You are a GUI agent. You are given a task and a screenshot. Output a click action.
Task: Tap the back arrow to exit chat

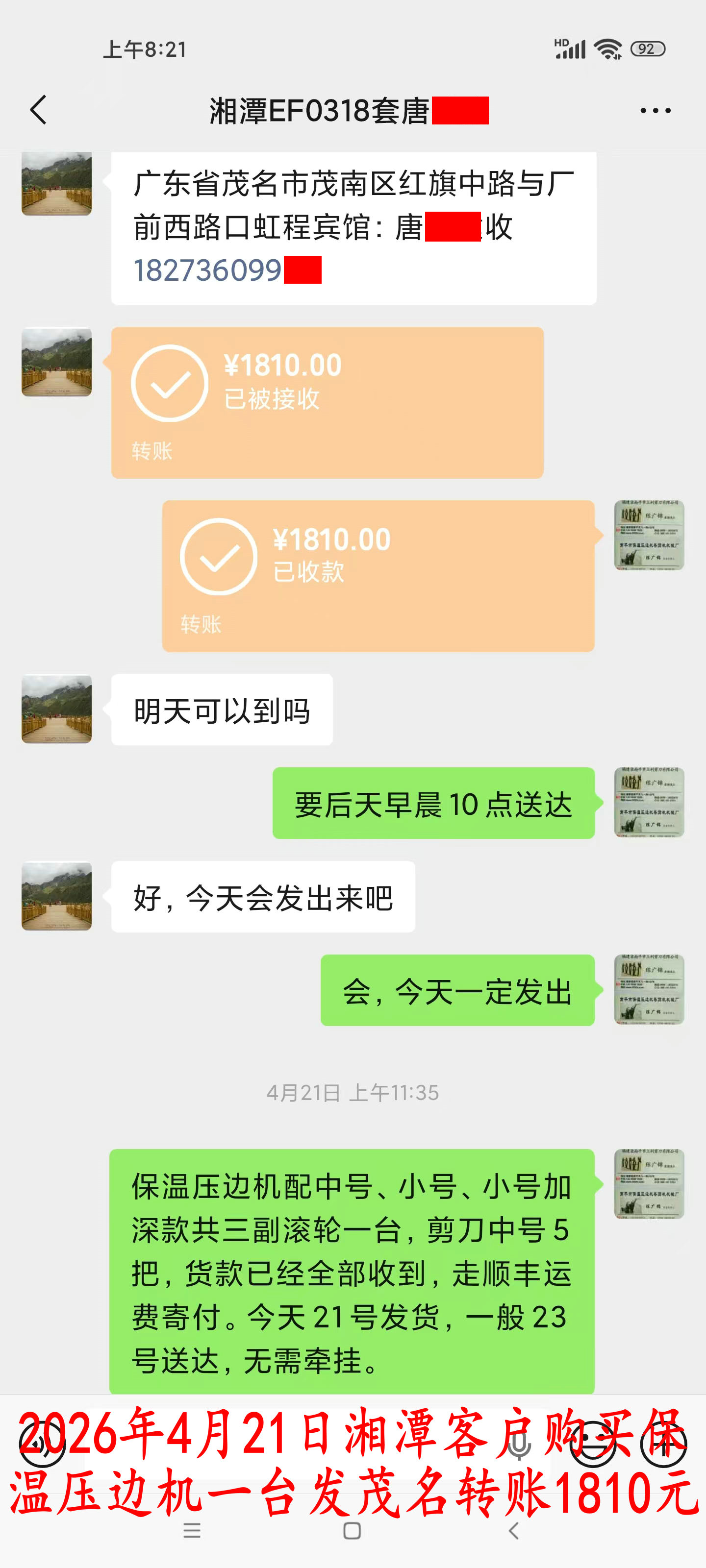tap(38, 111)
